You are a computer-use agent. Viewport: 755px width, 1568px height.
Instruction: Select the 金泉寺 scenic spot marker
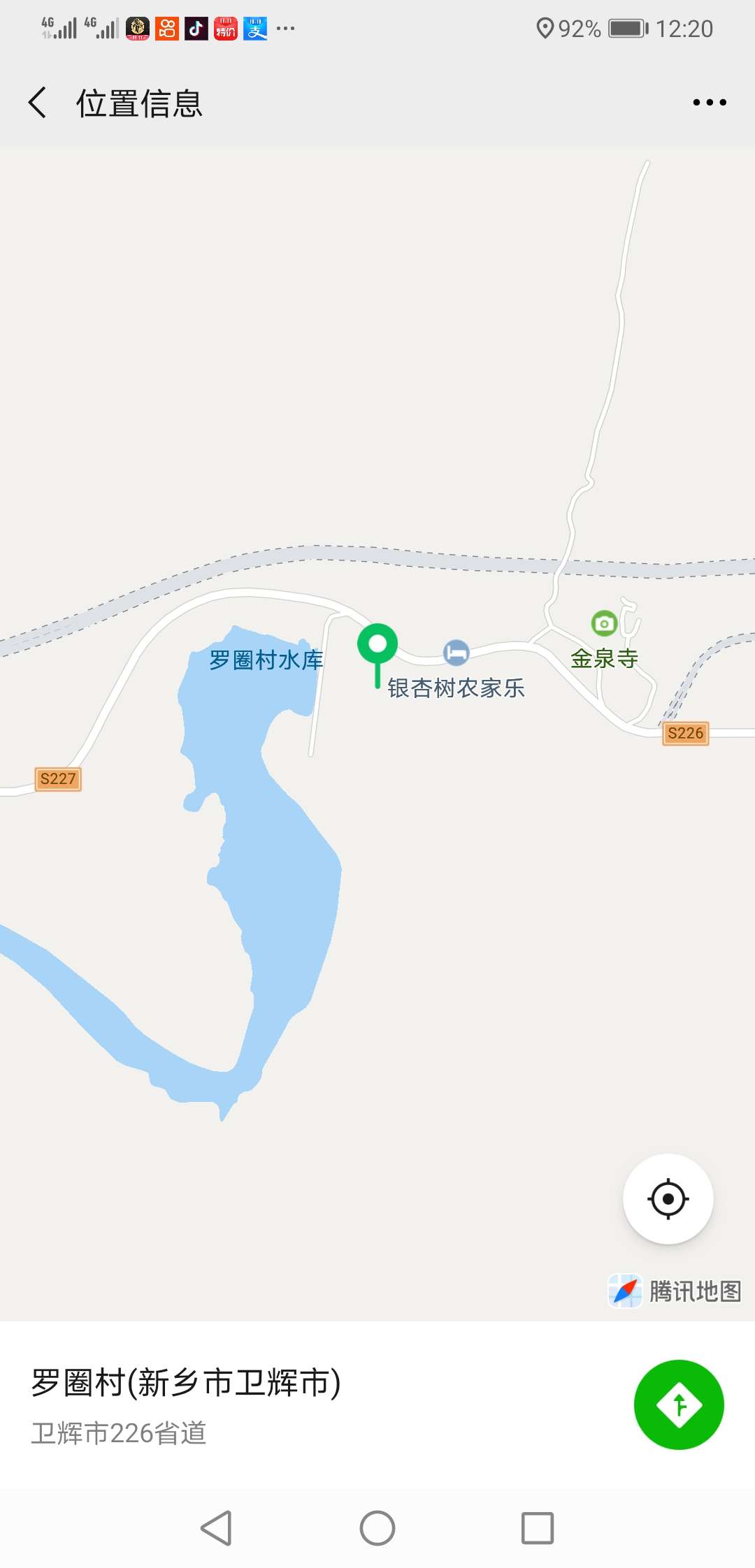coord(604,623)
